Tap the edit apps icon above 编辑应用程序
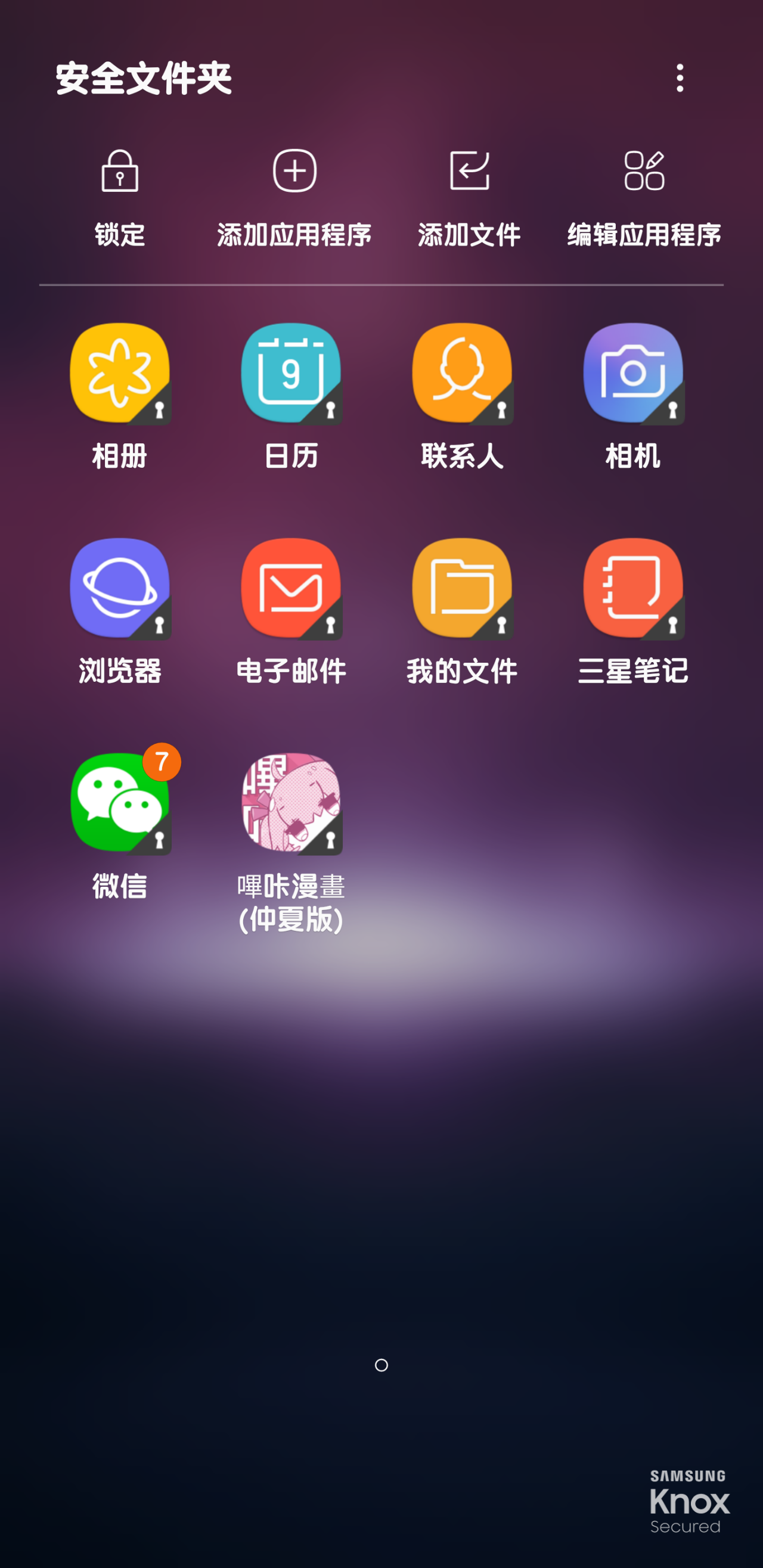 (x=644, y=172)
